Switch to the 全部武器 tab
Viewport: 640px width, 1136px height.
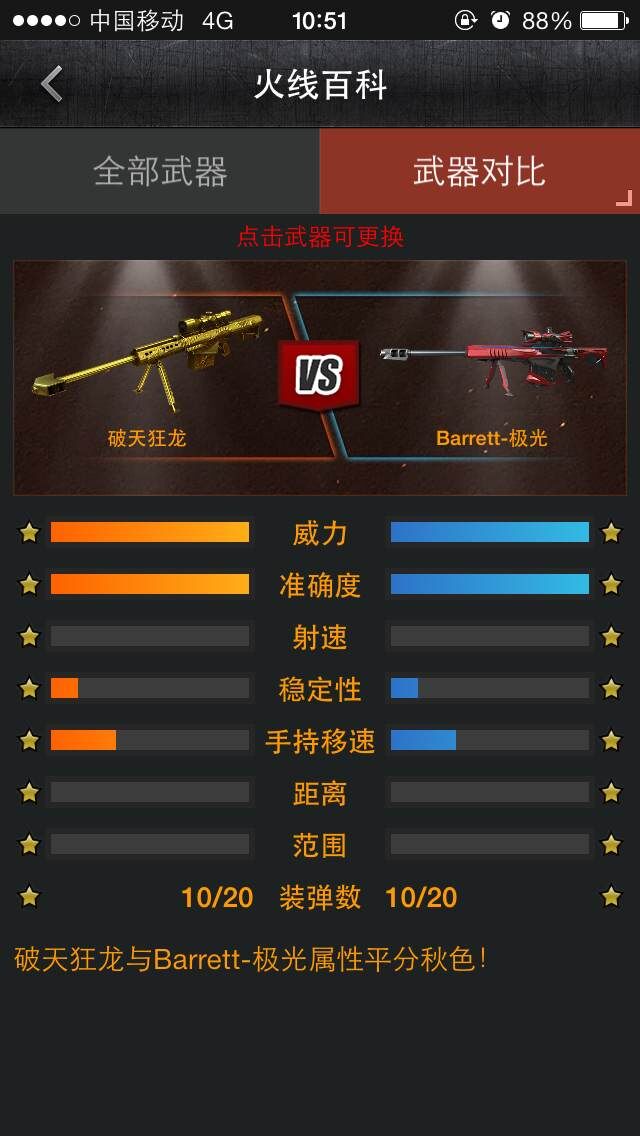[160, 171]
